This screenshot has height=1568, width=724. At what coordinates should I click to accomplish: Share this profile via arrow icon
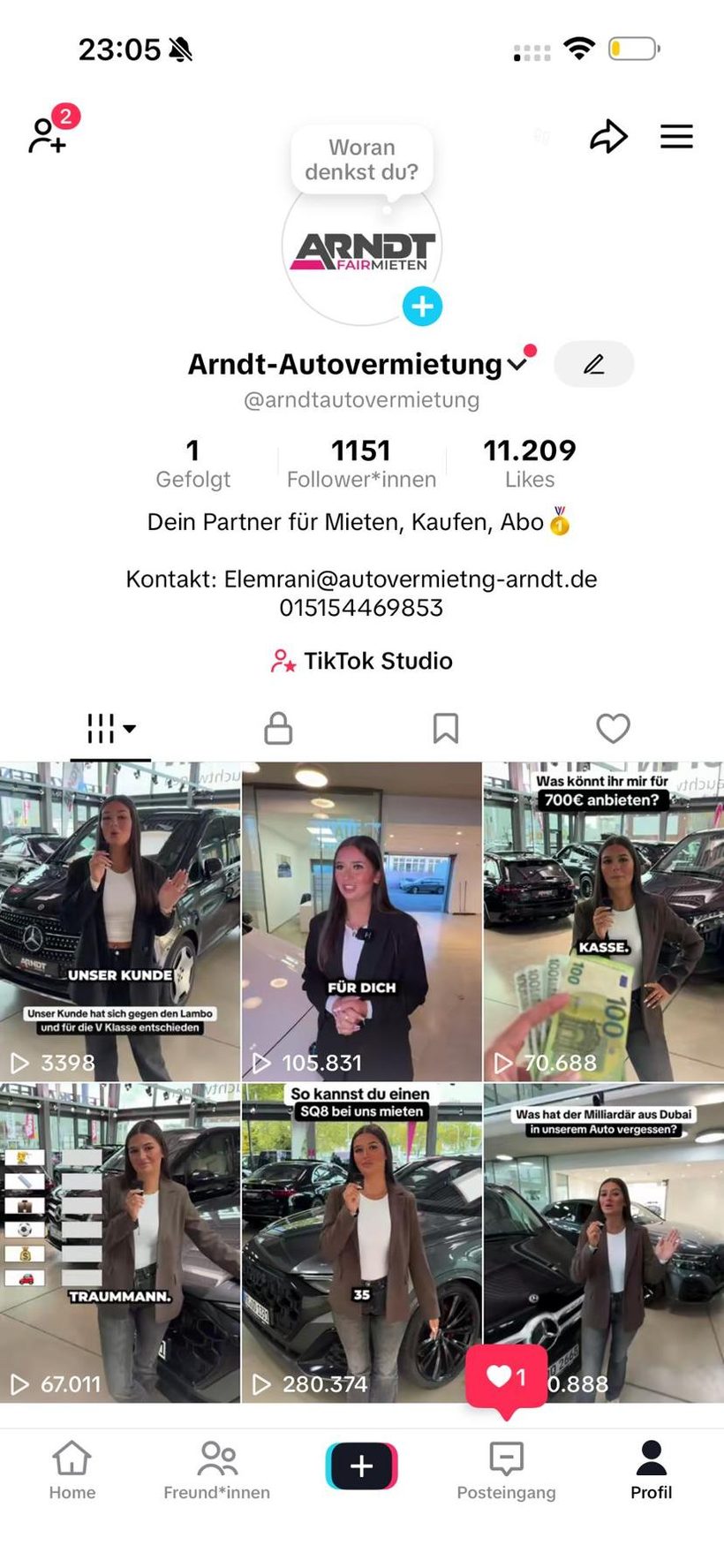point(608,136)
